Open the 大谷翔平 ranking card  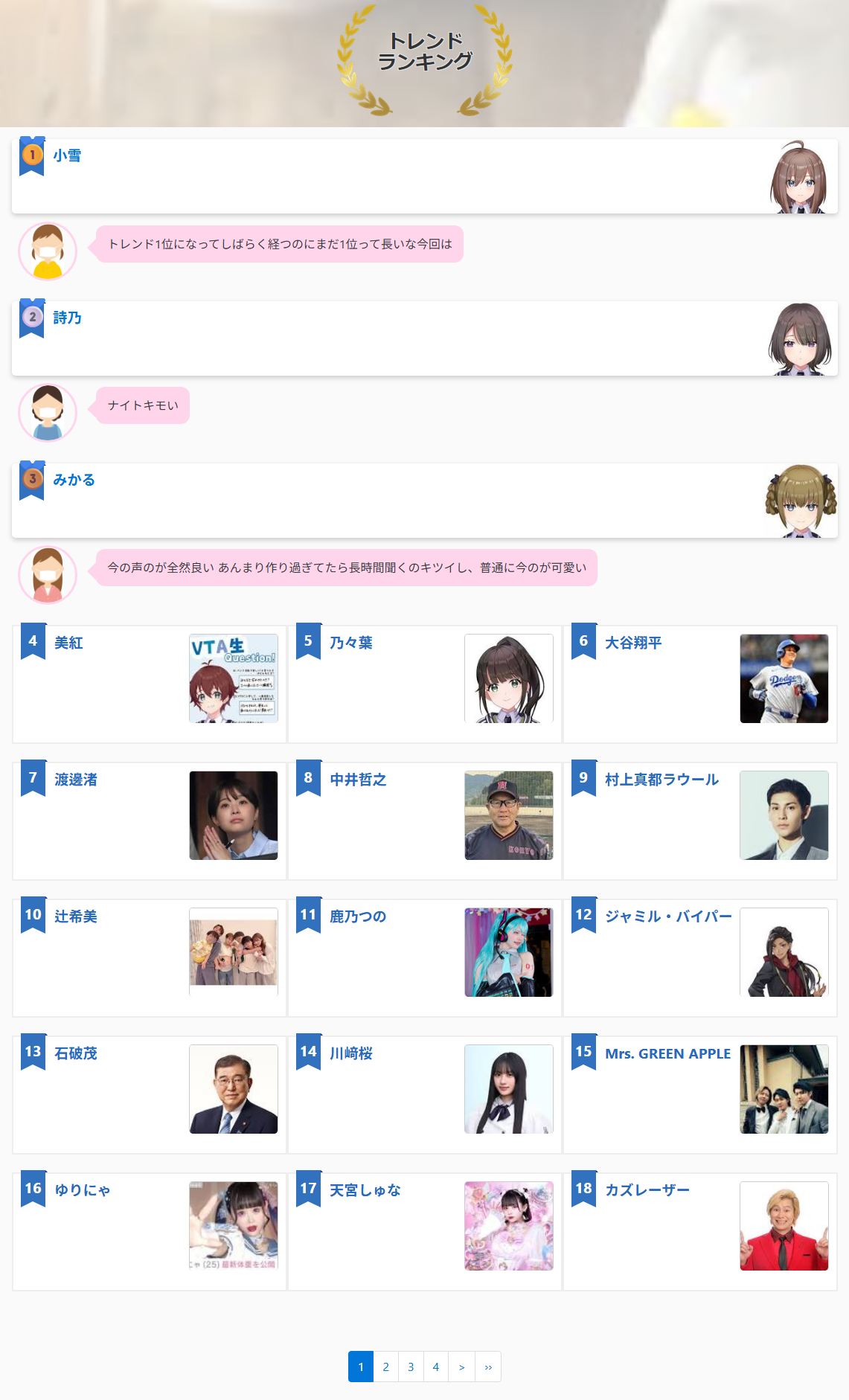[700, 684]
